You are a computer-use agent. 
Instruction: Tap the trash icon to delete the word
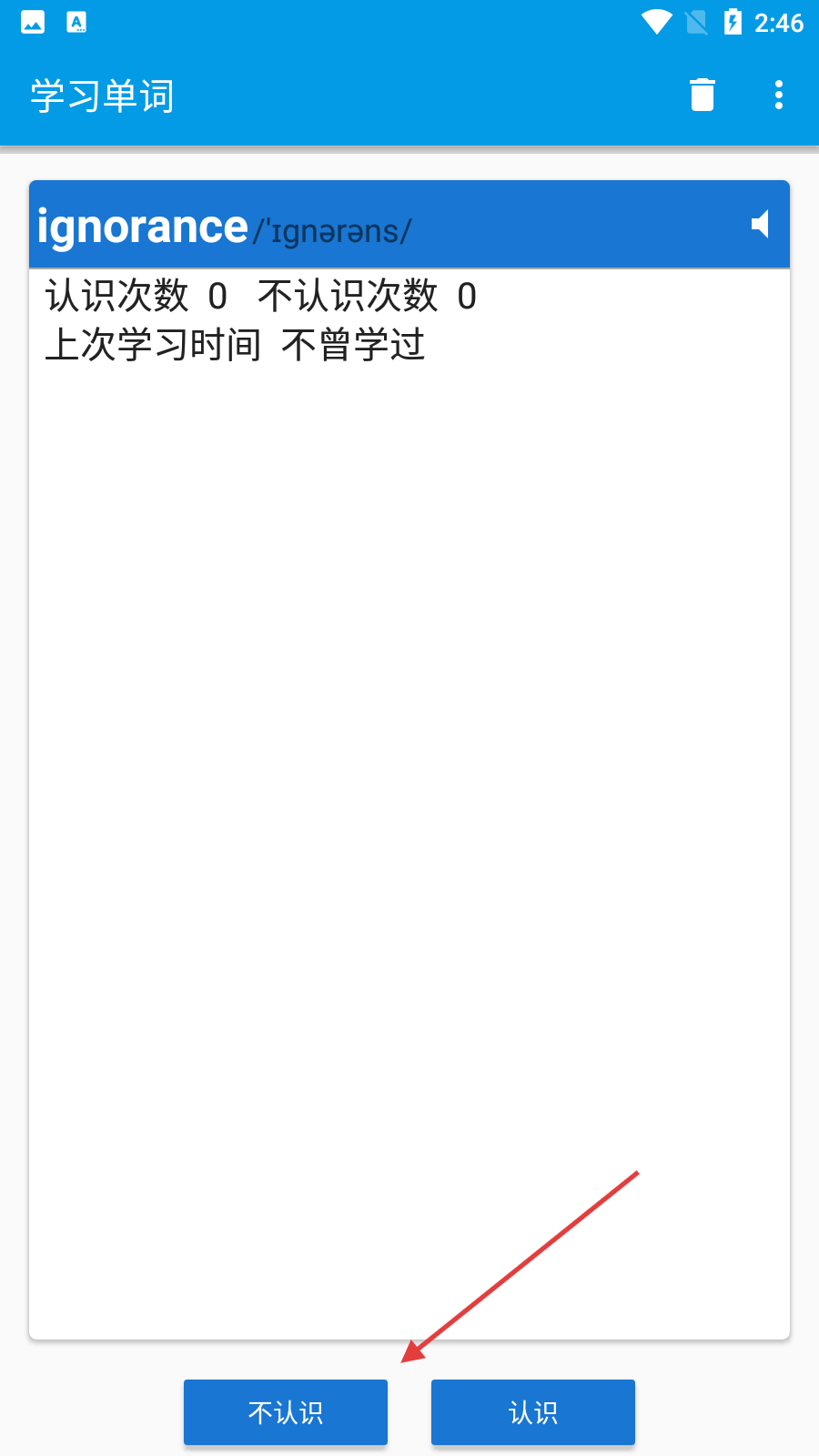(x=702, y=95)
